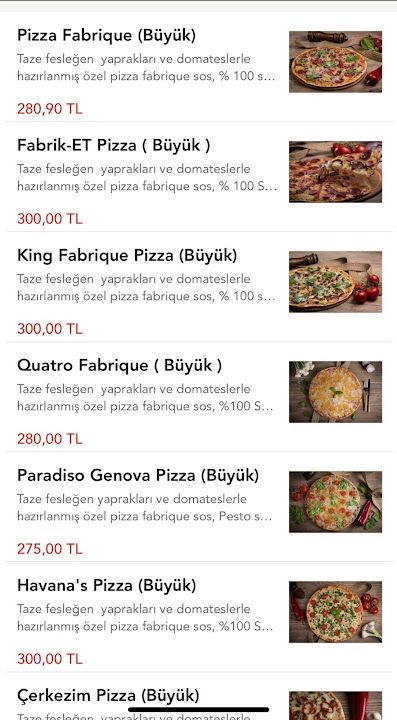397x720 pixels.
Task: Open Çerkezim Pizza (Büyük) entry
Action: coord(198,696)
